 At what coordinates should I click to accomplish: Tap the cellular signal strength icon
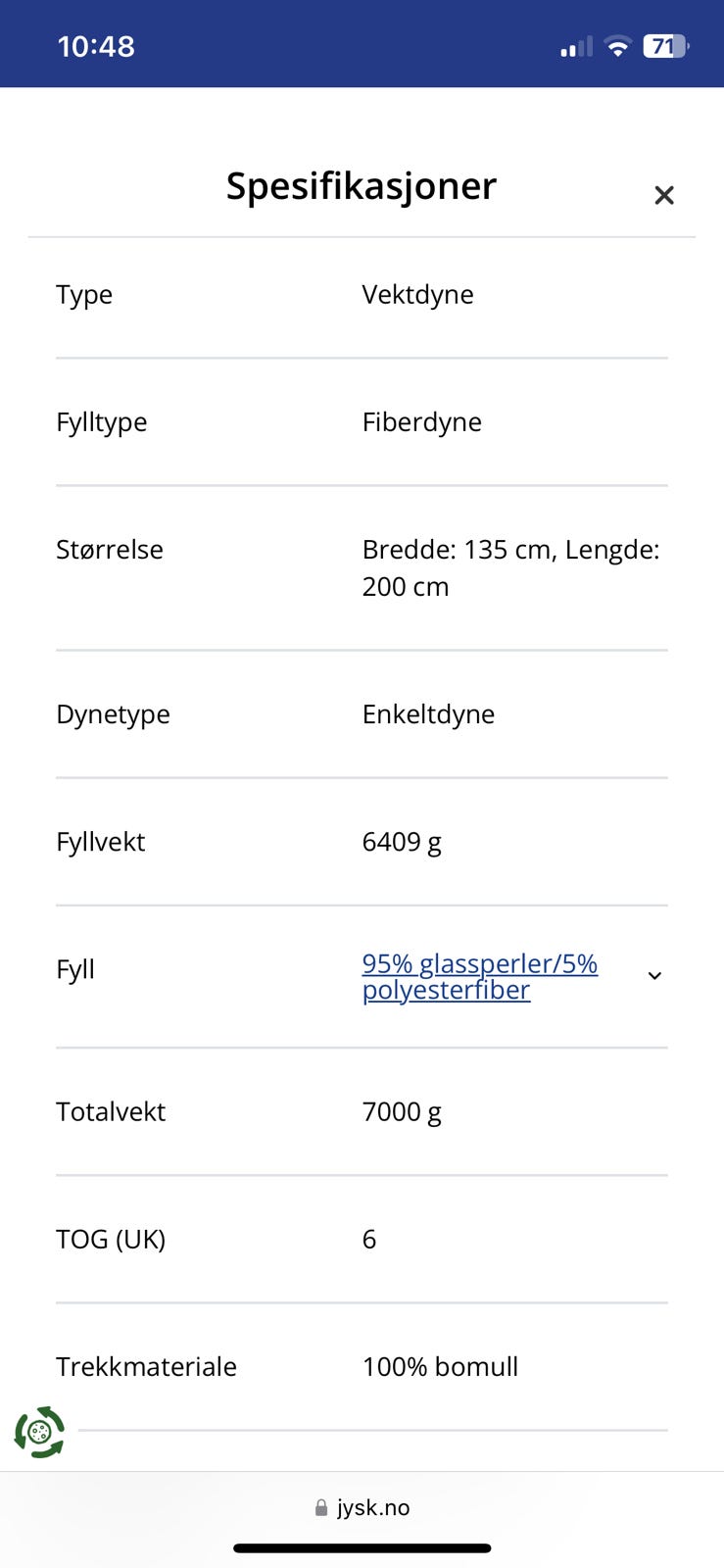(x=574, y=45)
